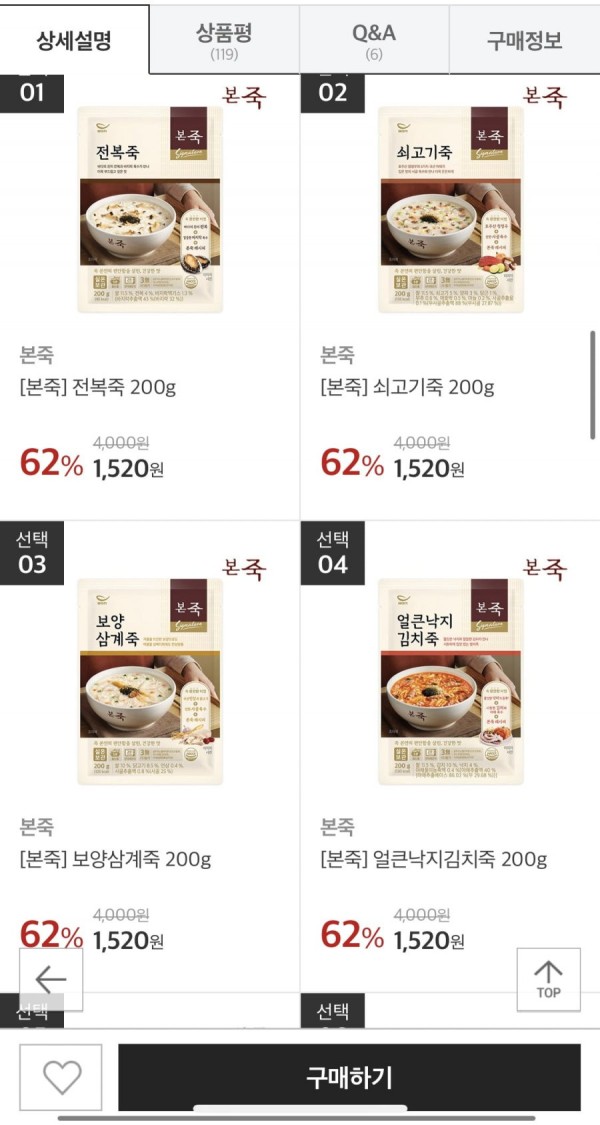Go back with the left arrow button

click(x=51, y=979)
